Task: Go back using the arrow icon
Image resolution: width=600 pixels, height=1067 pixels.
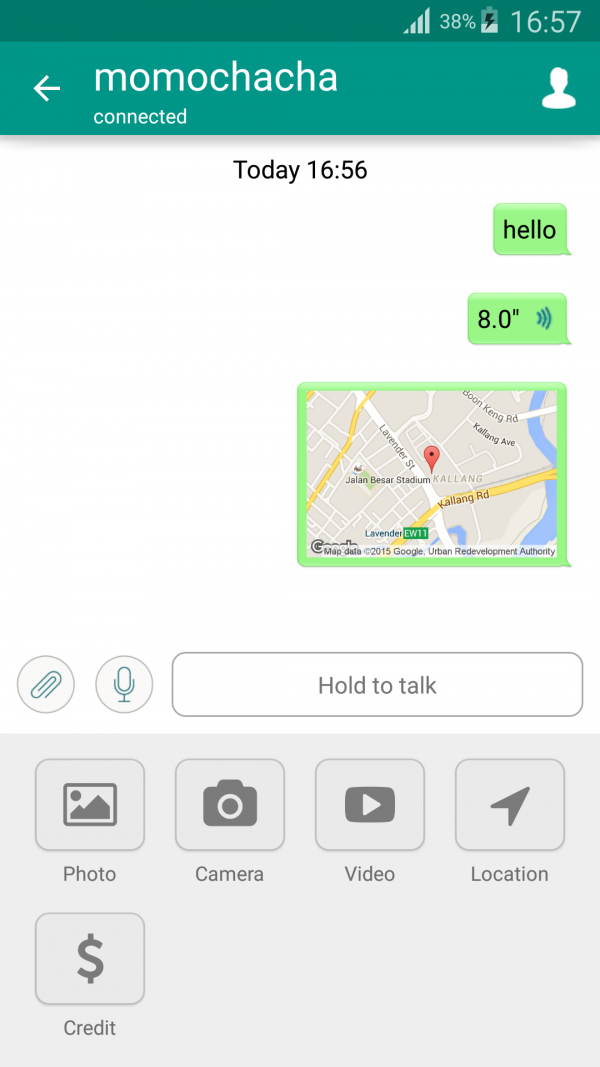Action: coord(46,88)
